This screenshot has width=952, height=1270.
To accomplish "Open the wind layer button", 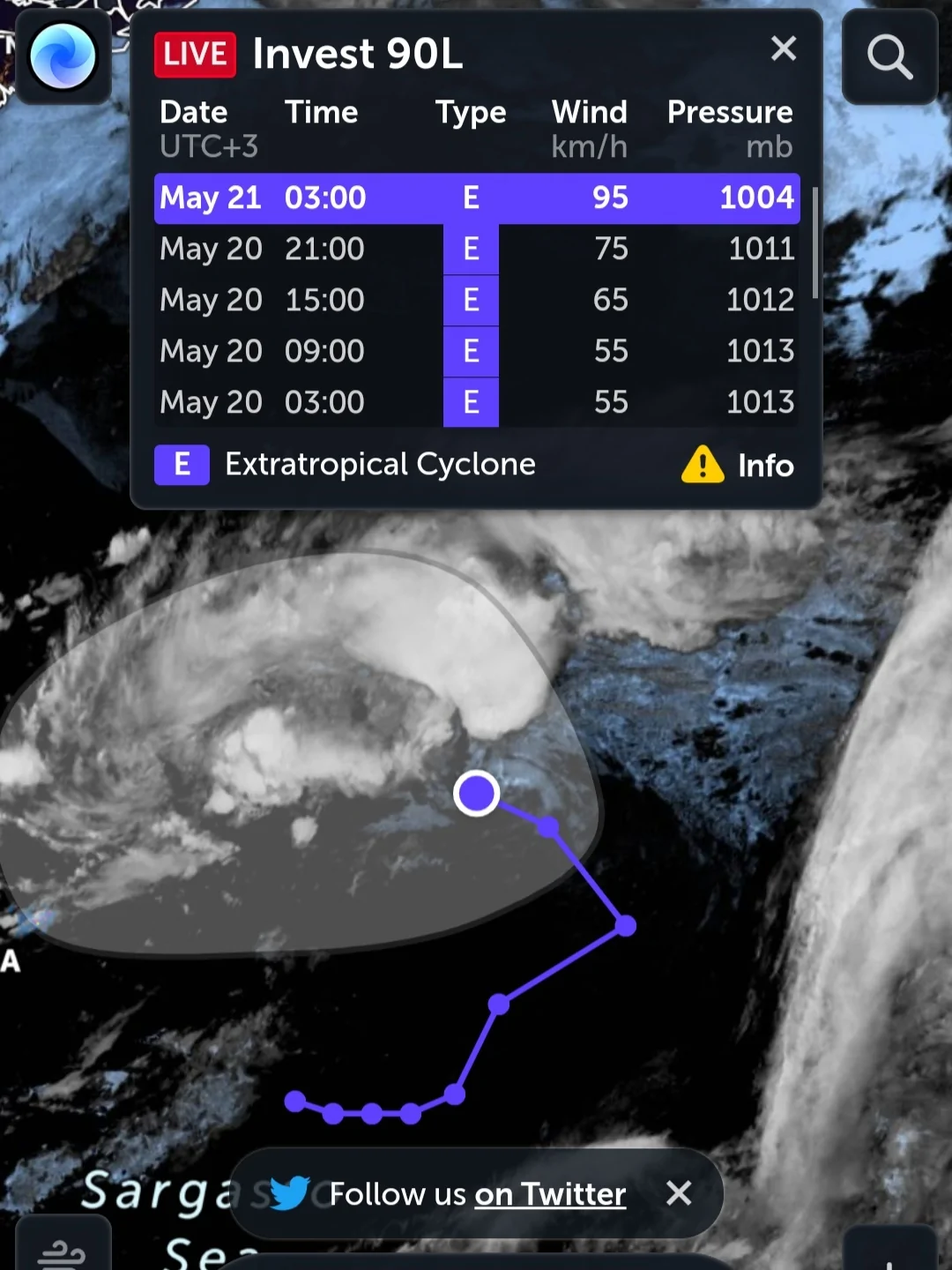I will pyautogui.click(x=63, y=1251).
